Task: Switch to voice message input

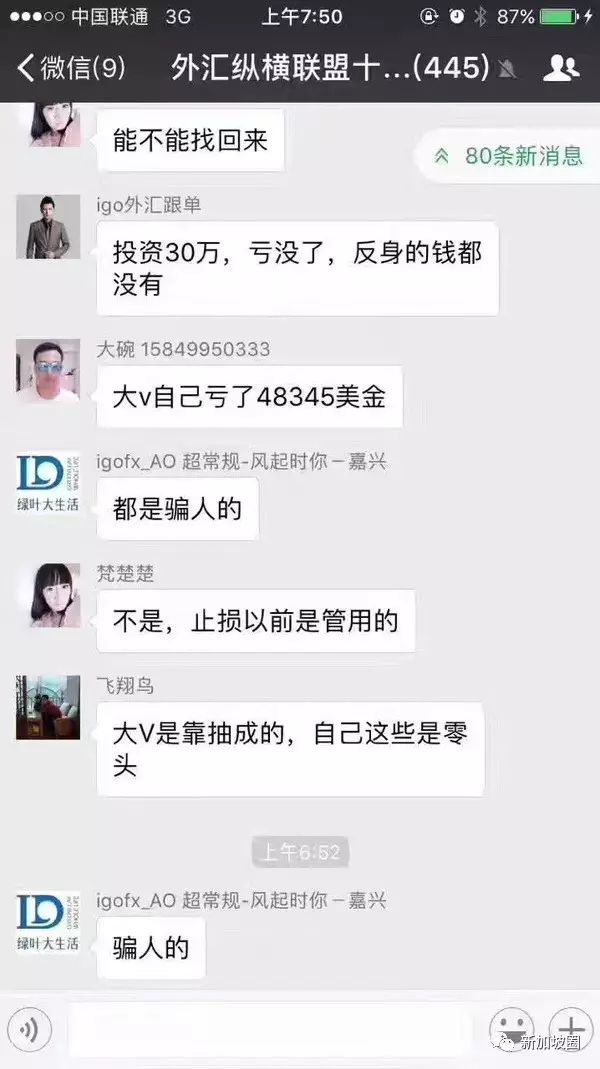Action: pos(28,1031)
